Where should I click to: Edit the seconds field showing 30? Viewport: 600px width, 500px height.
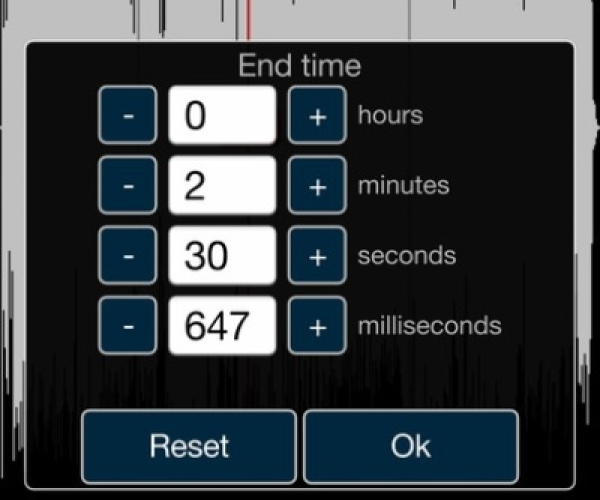click(222, 255)
